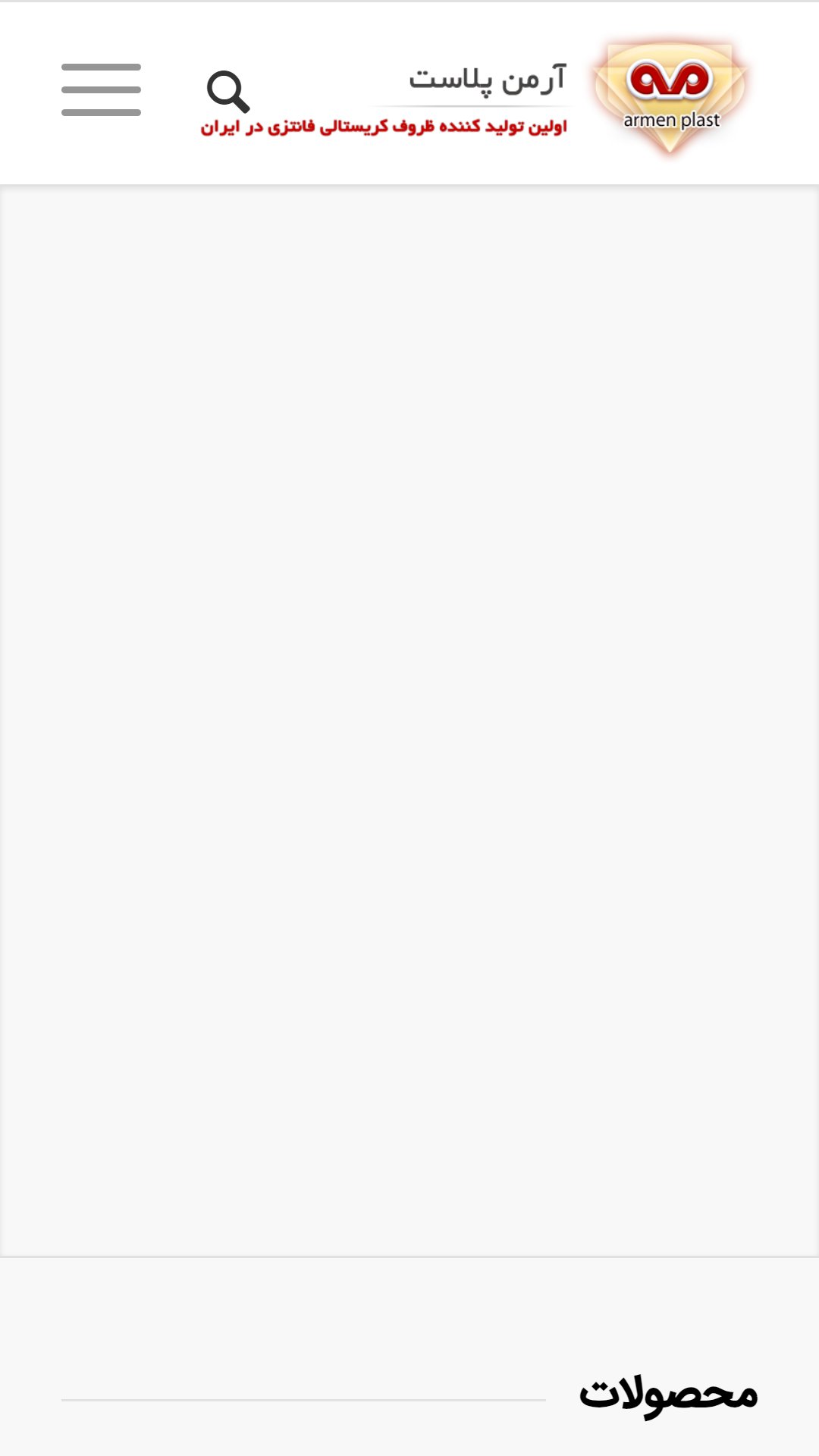The height and width of the screenshot is (1456, 819).
Task: Tap the search magnifier icon
Action: coord(228,92)
